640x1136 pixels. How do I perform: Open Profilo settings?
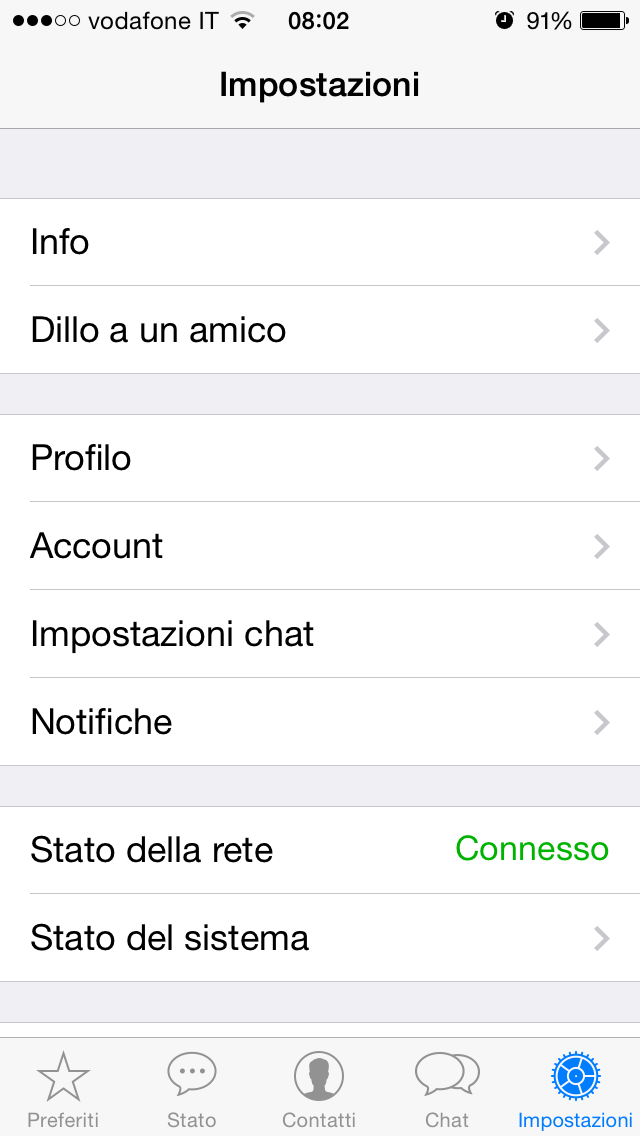(320, 458)
